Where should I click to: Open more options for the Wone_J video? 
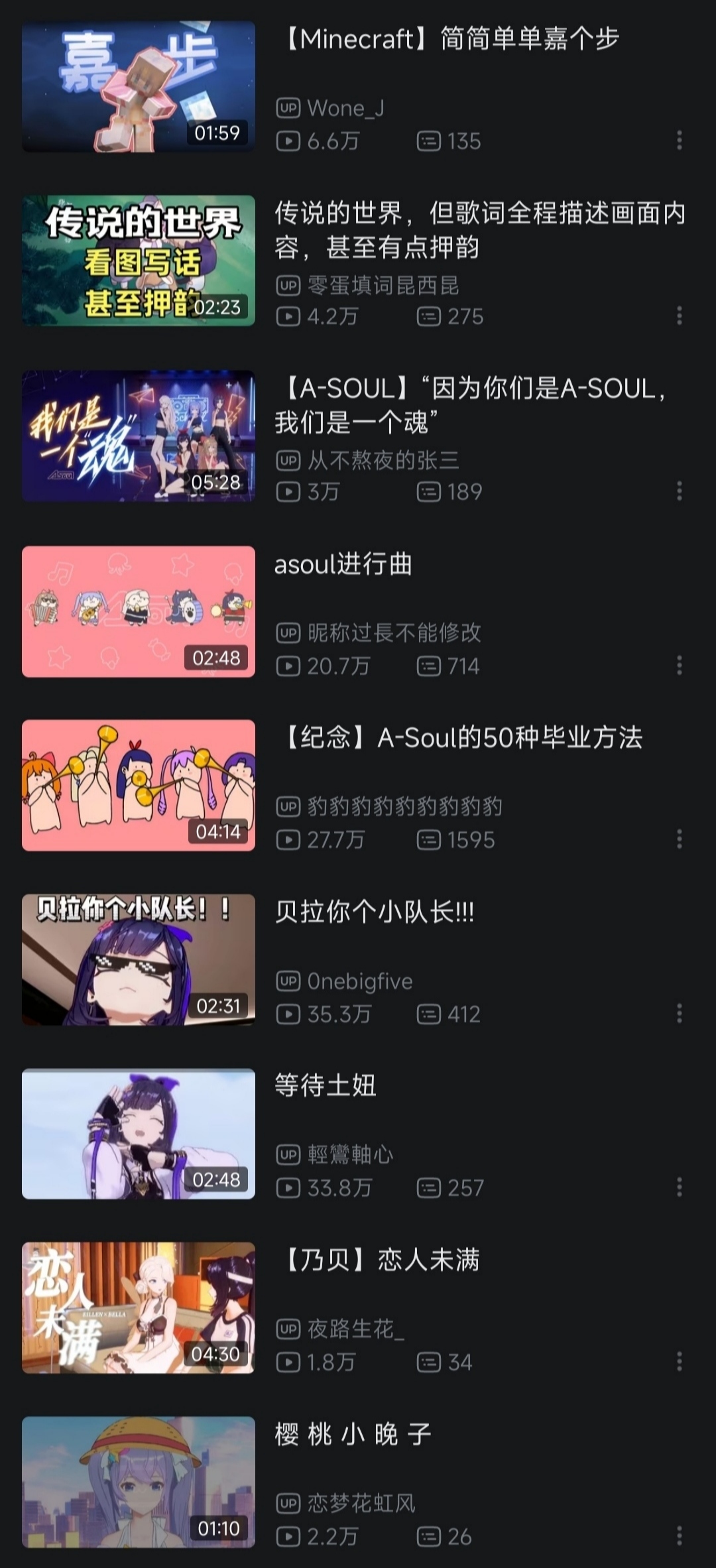(x=679, y=140)
